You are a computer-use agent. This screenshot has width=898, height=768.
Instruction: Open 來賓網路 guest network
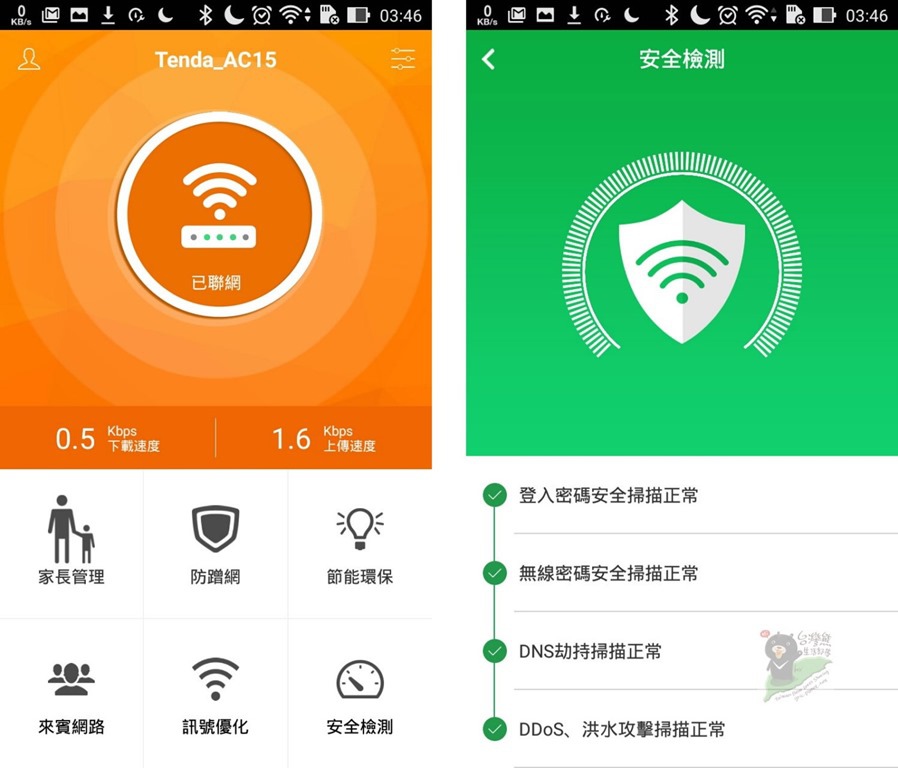[x=71, y=694]
